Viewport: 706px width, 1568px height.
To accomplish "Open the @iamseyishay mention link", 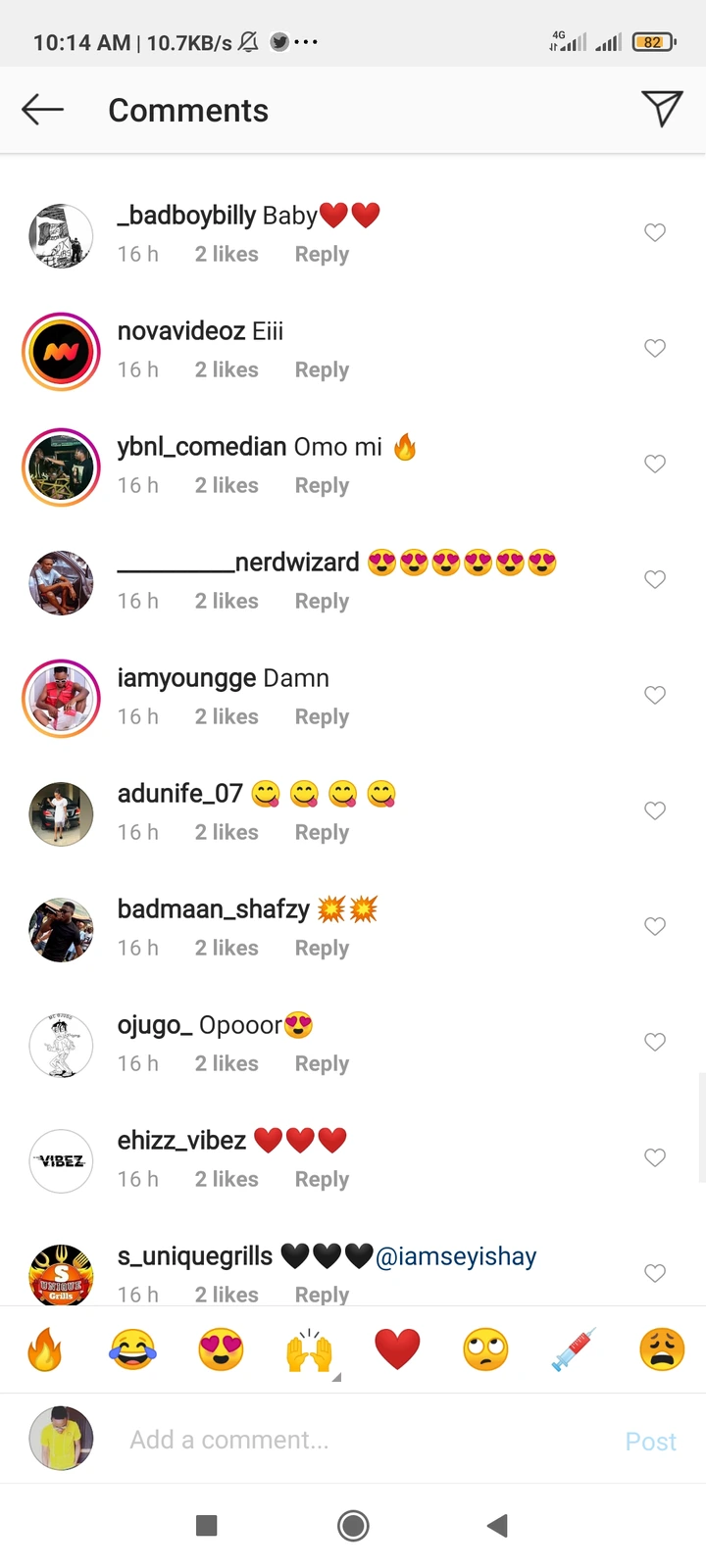I will click(x=456, y=1256).
